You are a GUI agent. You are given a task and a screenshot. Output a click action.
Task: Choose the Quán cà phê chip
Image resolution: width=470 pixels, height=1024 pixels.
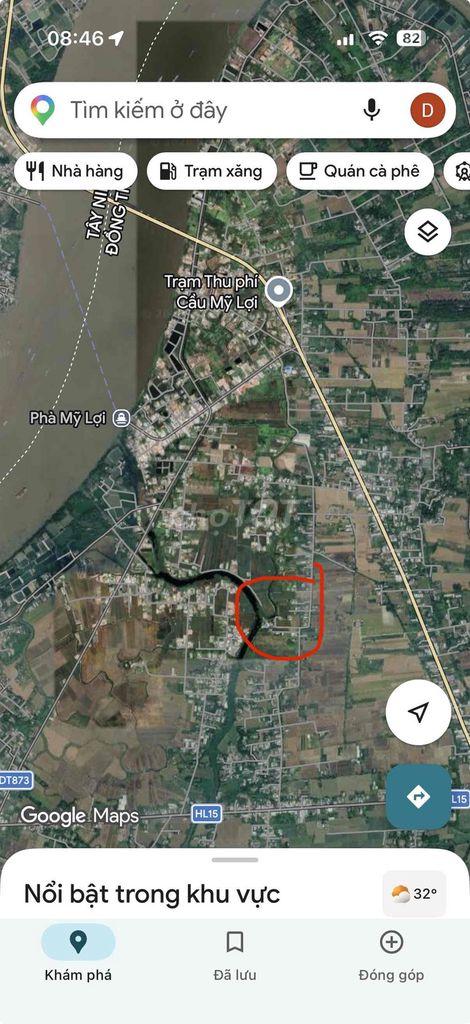(x=360, y=171)
